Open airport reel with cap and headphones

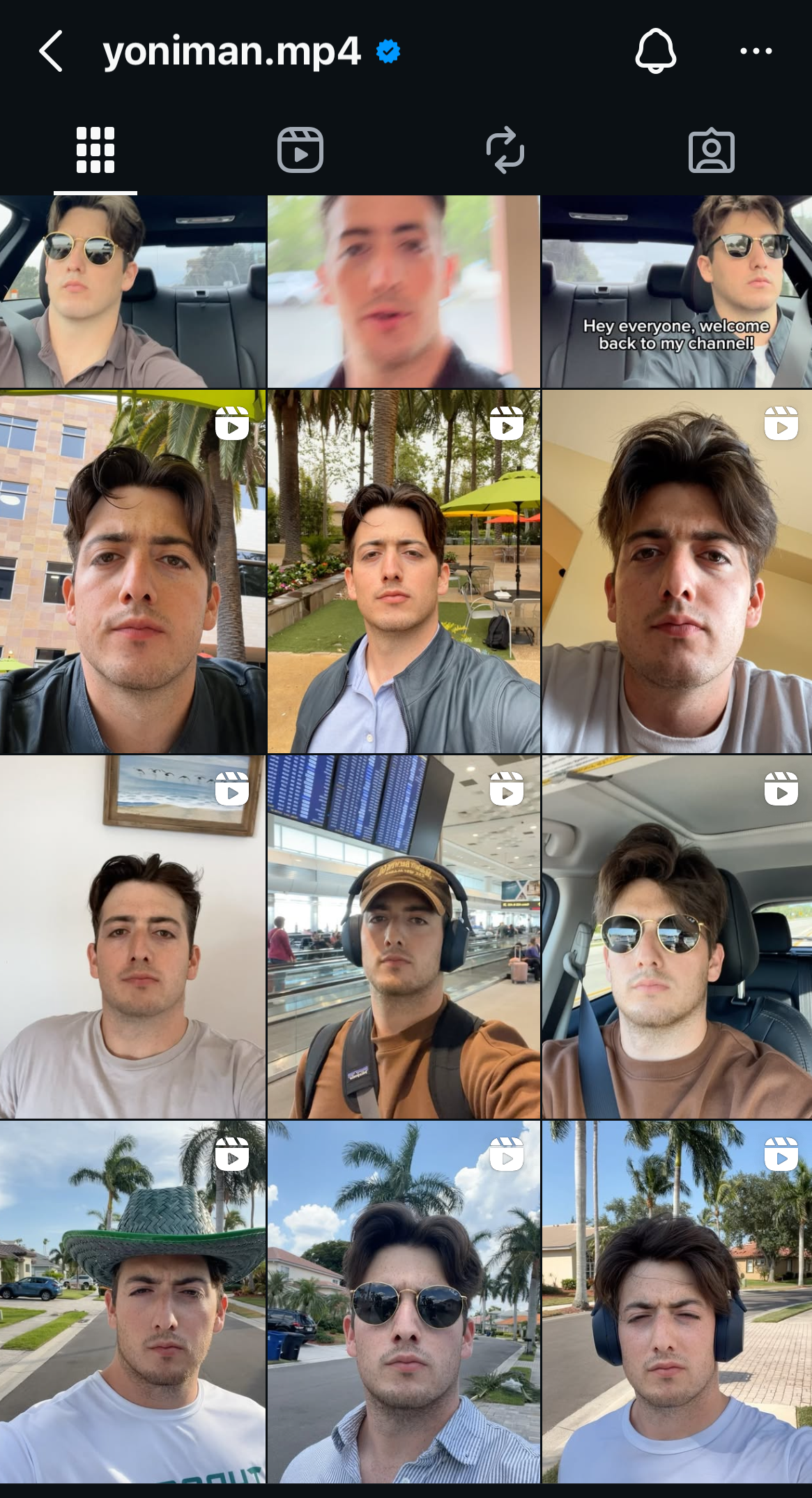coord(404,937)
